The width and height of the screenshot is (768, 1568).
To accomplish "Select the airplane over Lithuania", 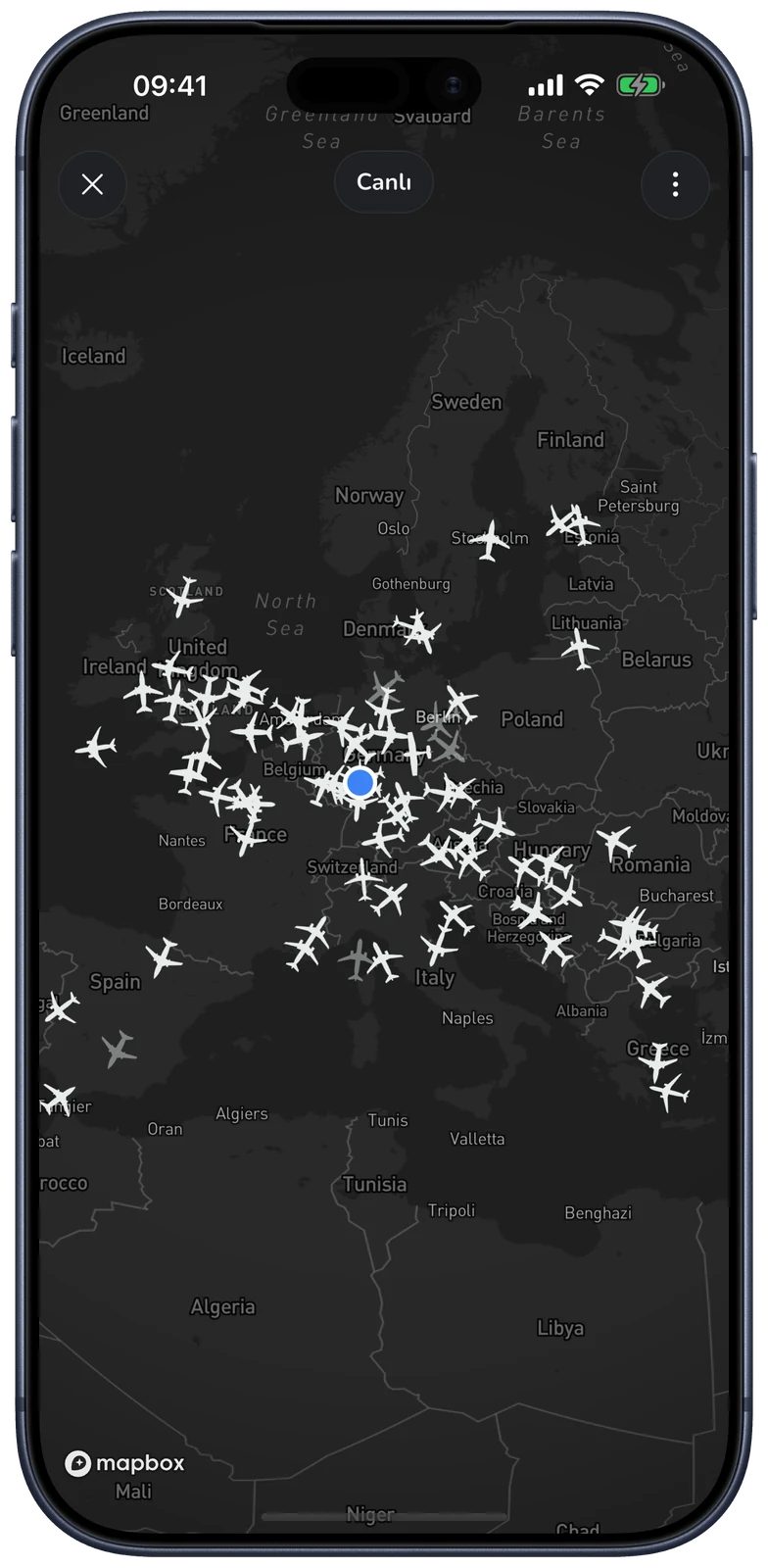I will coord(580,649).
